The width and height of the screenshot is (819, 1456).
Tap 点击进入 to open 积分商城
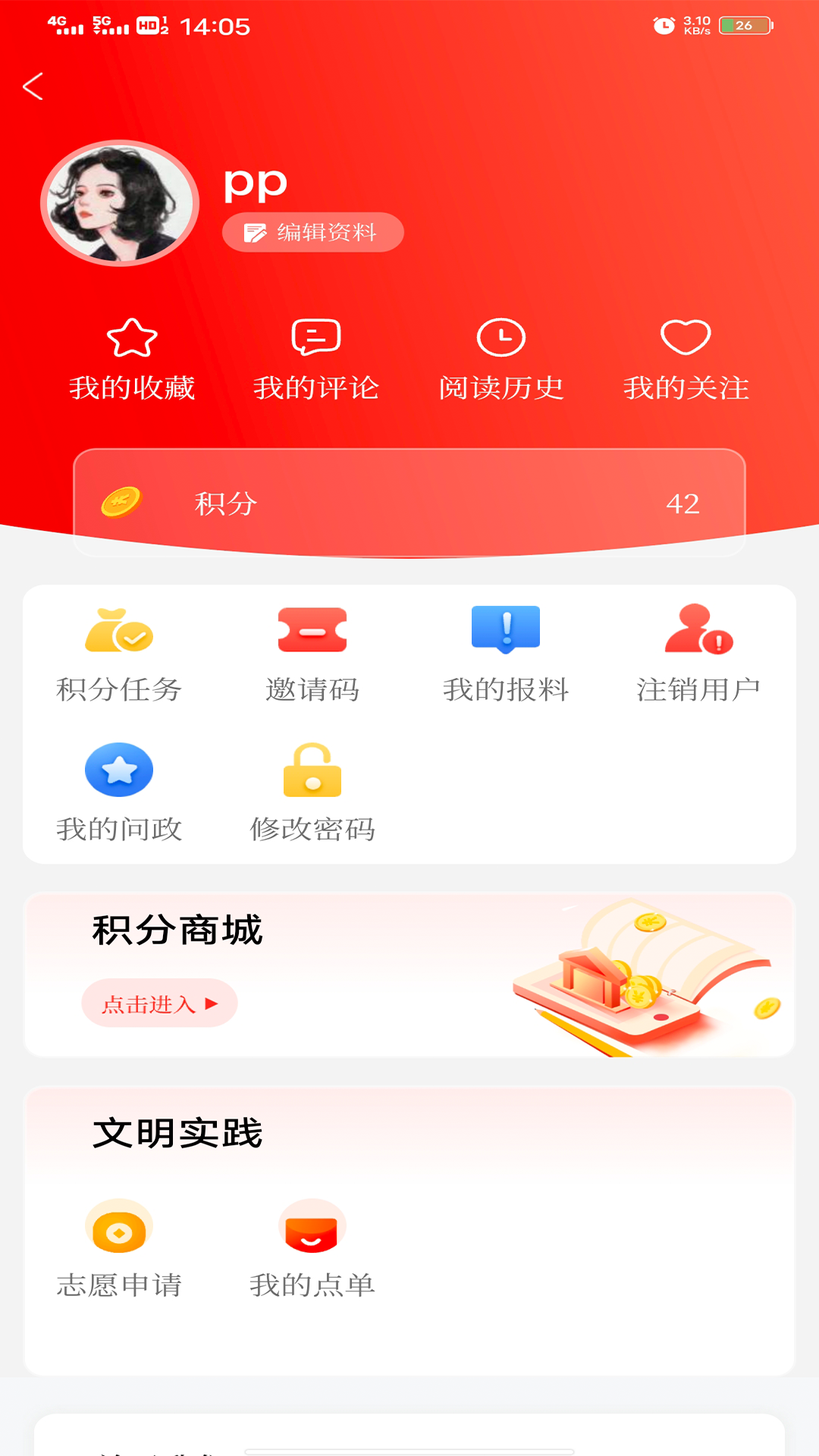(158, 1002)
